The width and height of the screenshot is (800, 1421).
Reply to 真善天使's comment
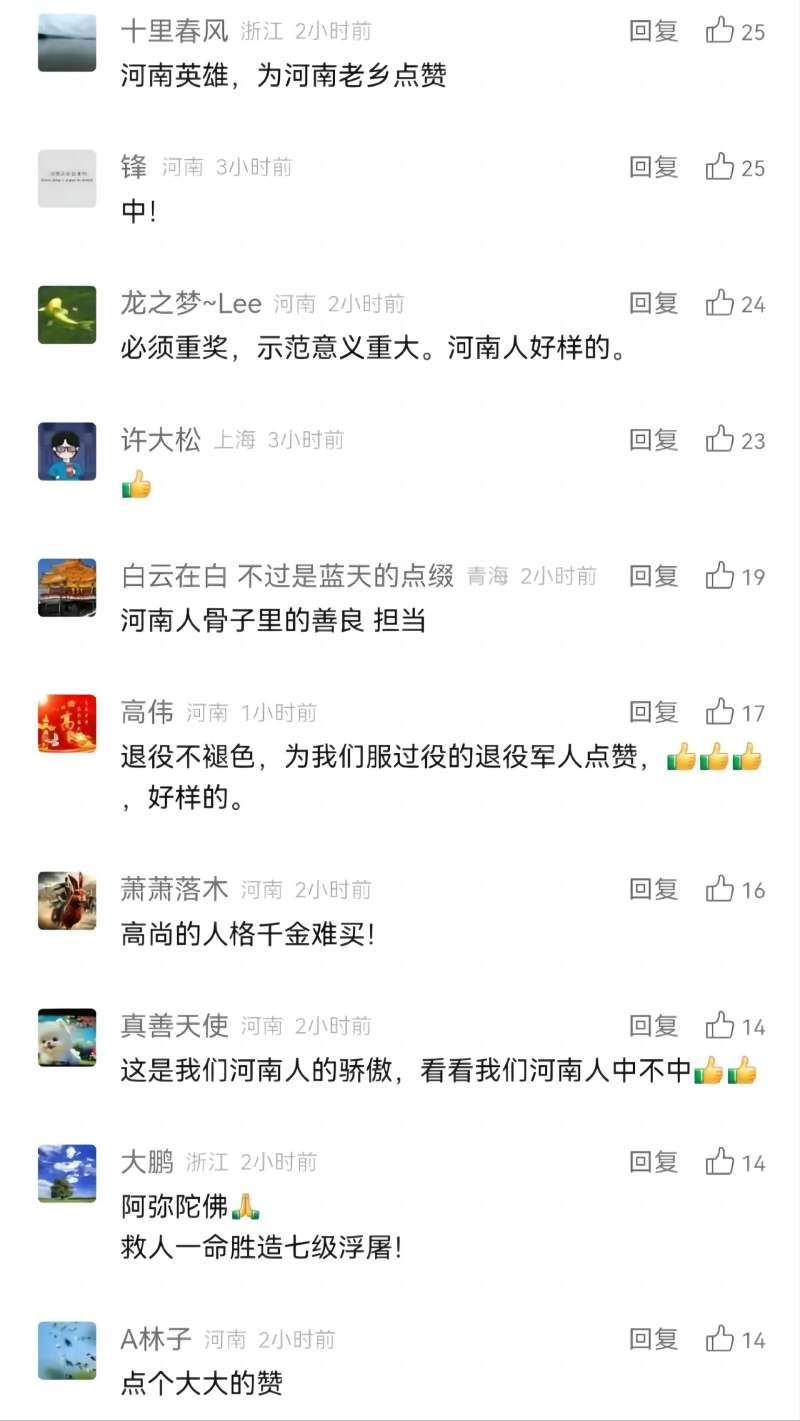tap(654, 1026)
